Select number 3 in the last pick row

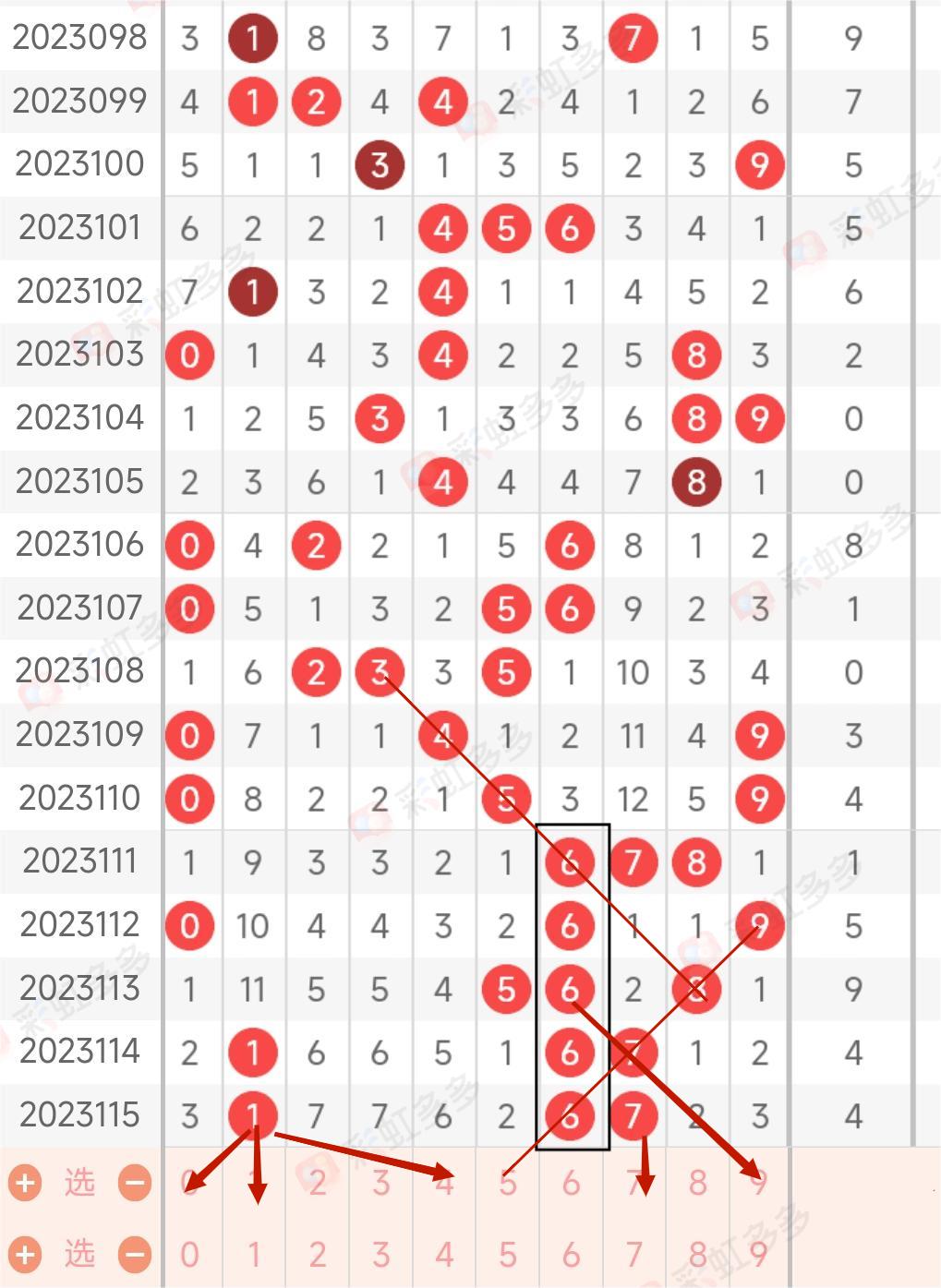click(x=380, y=1254)
